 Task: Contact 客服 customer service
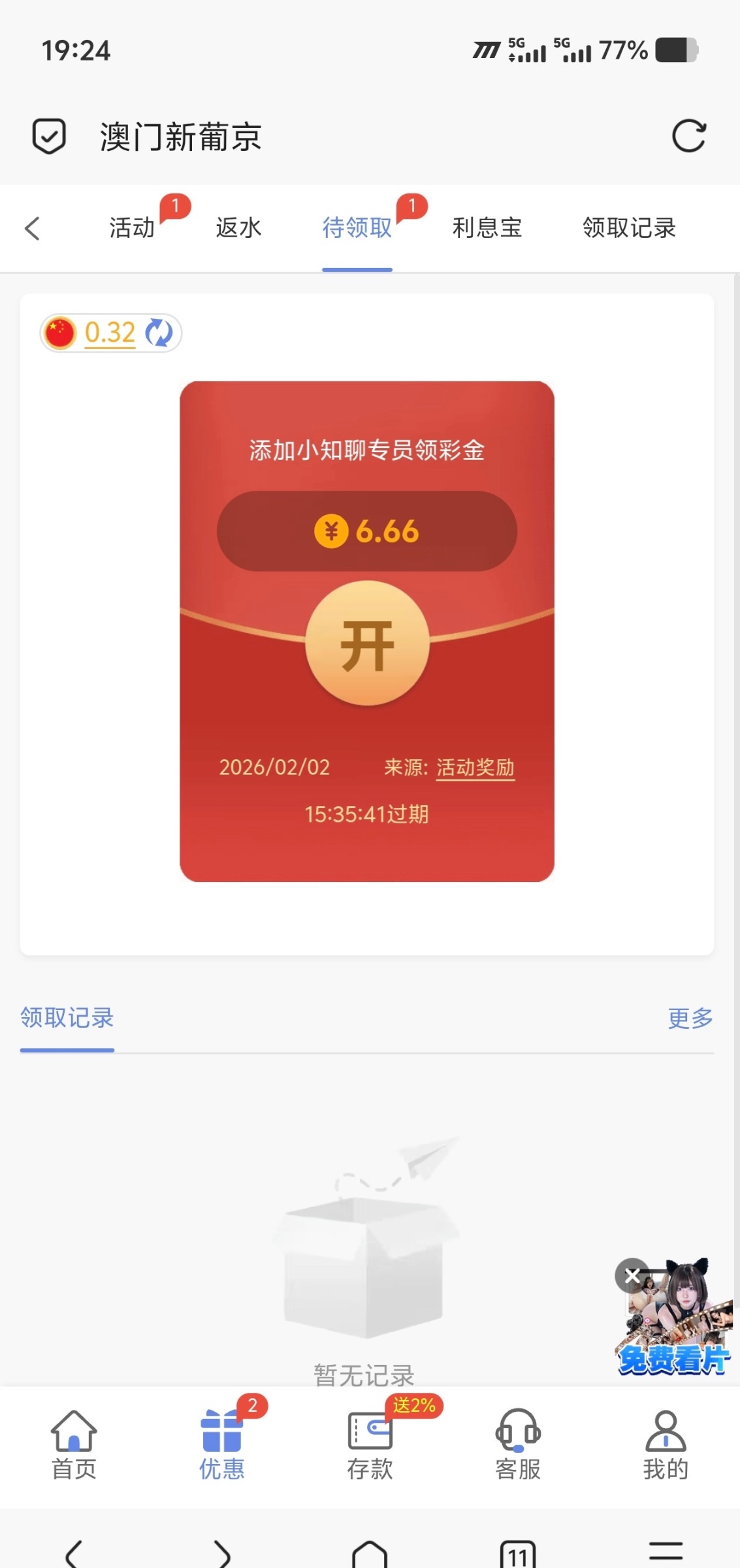(x=518, y=1445)
